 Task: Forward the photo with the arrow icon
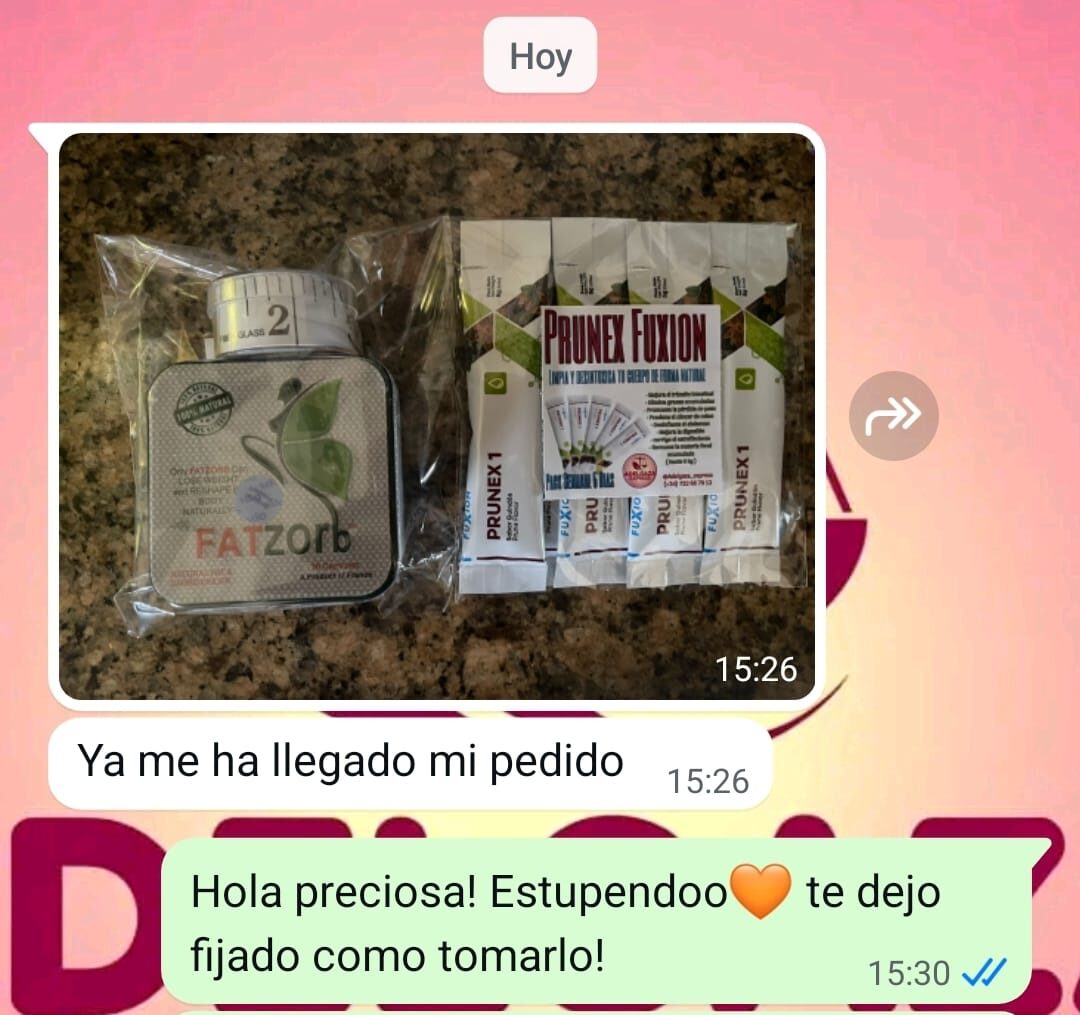893,416
